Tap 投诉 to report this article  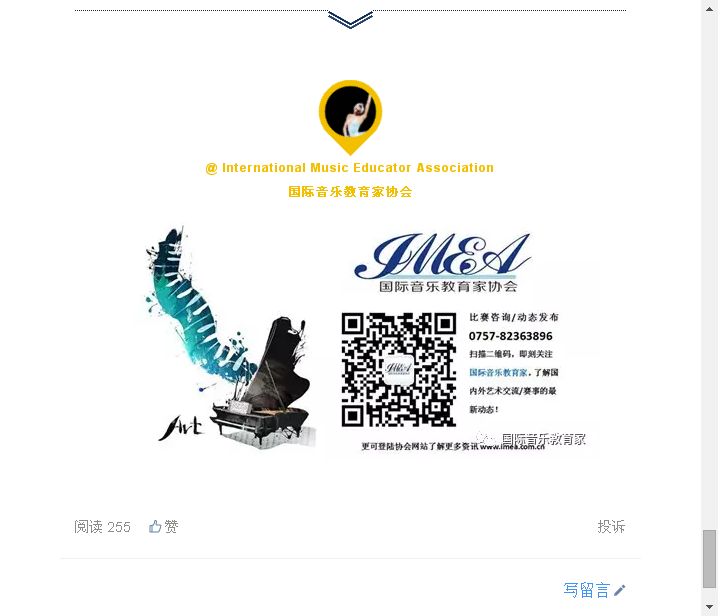tap(611, 527)
